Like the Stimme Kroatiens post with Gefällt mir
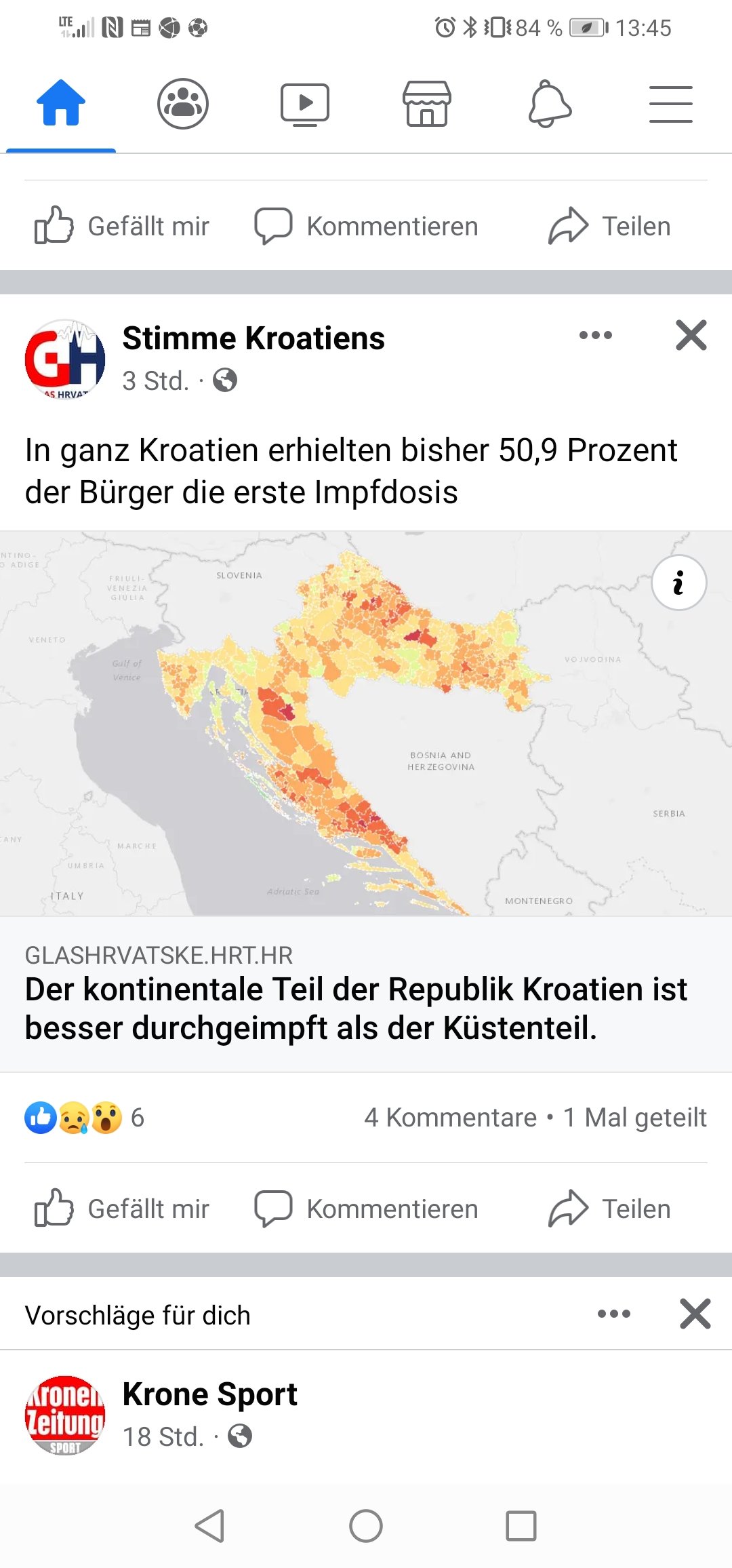732x1568 pixels. coord(122,1209)
